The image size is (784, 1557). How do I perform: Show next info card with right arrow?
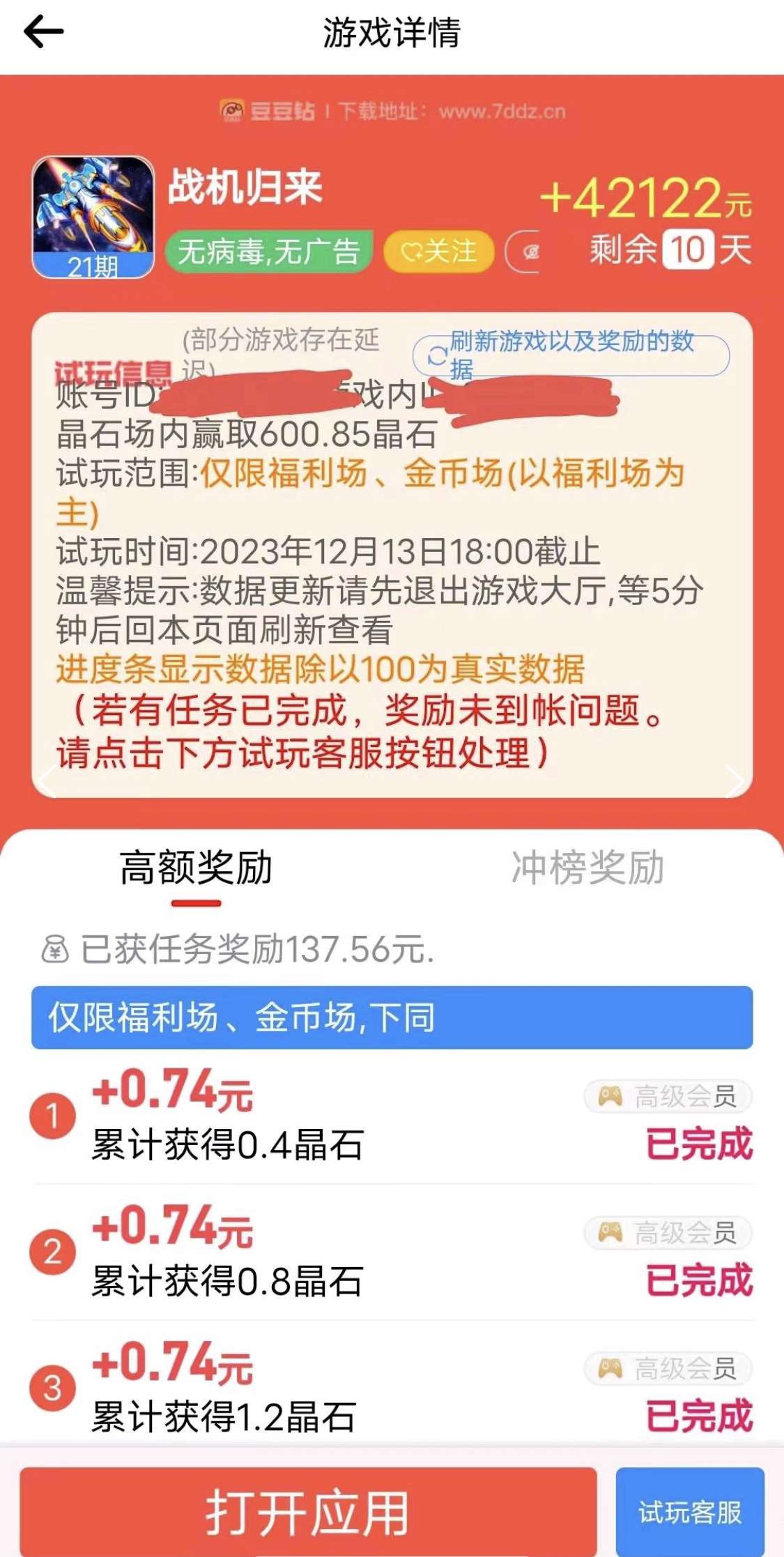734,781
